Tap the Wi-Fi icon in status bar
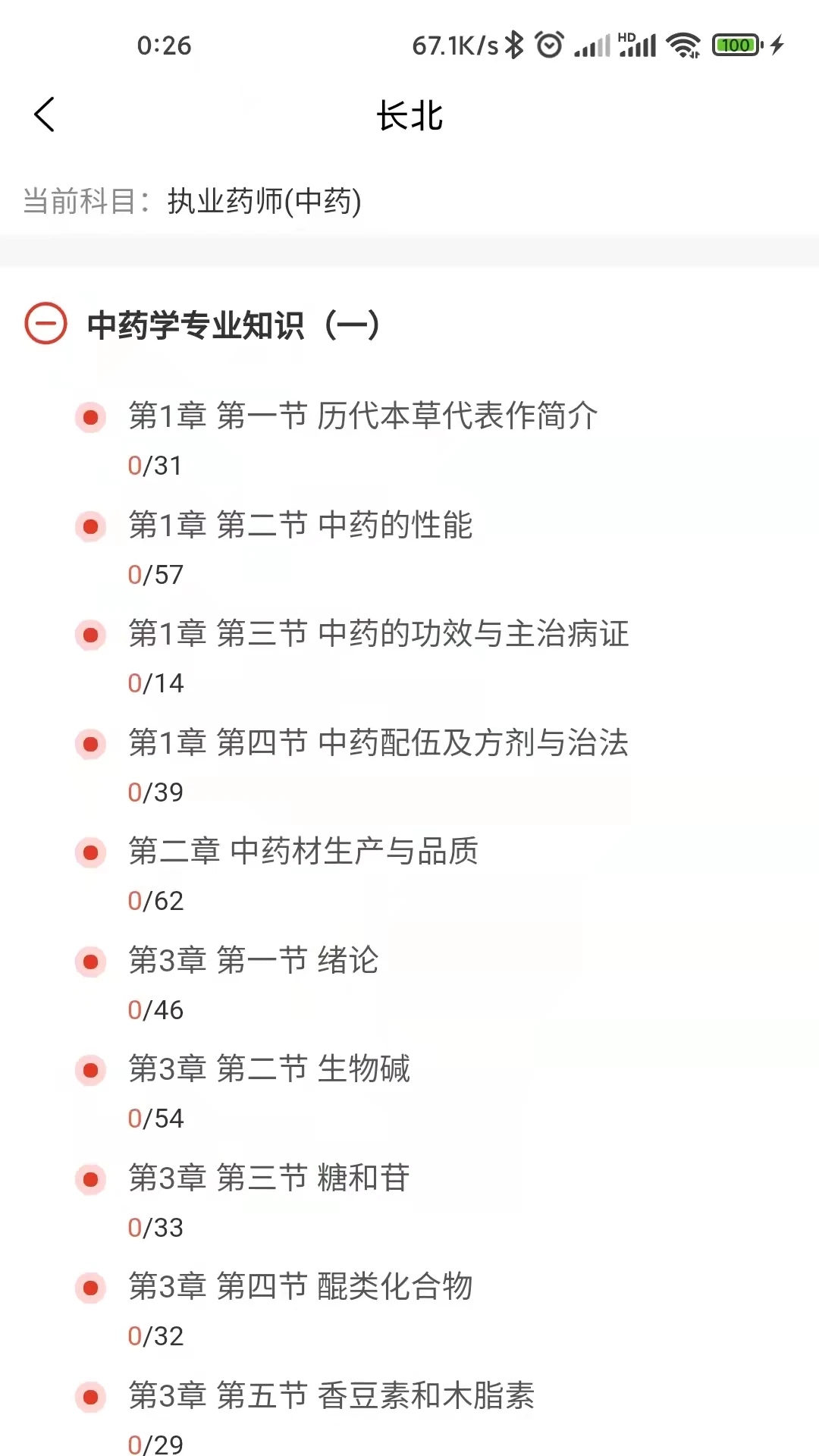This screenshot has width=819, height=1456. tap(681, 45)
